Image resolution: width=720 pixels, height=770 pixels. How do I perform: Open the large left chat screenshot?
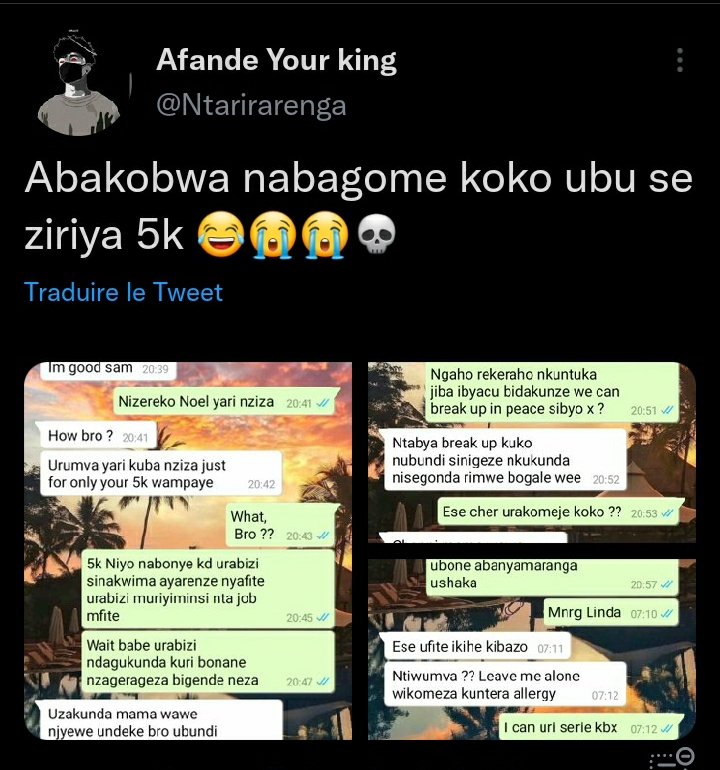[x=188, y=550]
